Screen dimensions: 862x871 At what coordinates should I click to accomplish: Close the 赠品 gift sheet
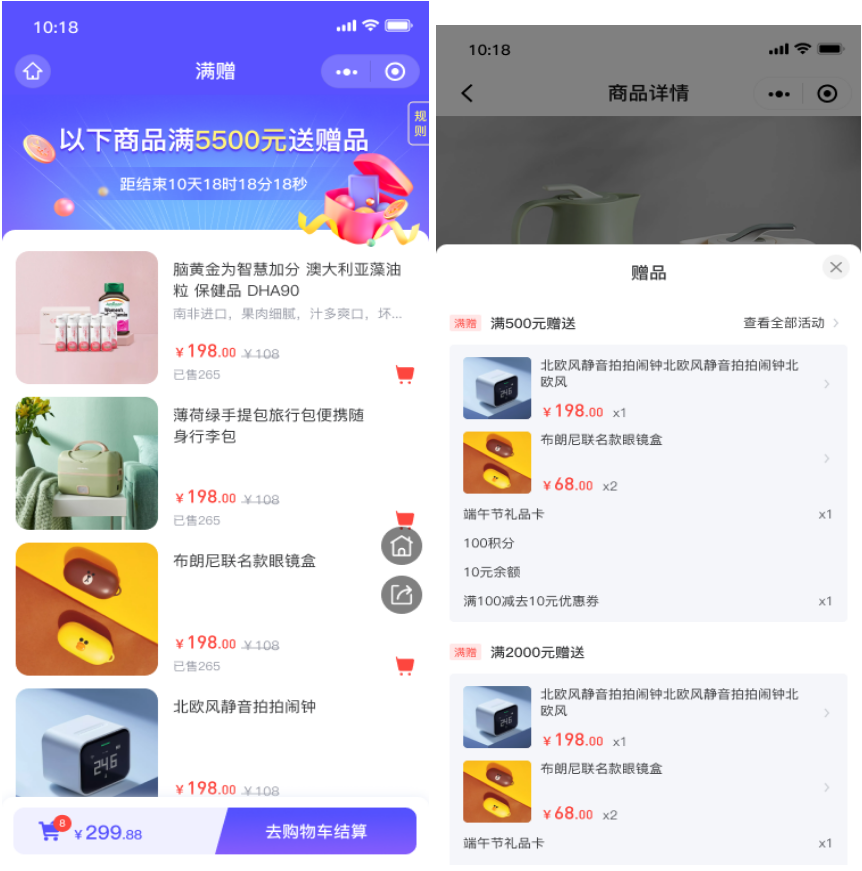836,267
